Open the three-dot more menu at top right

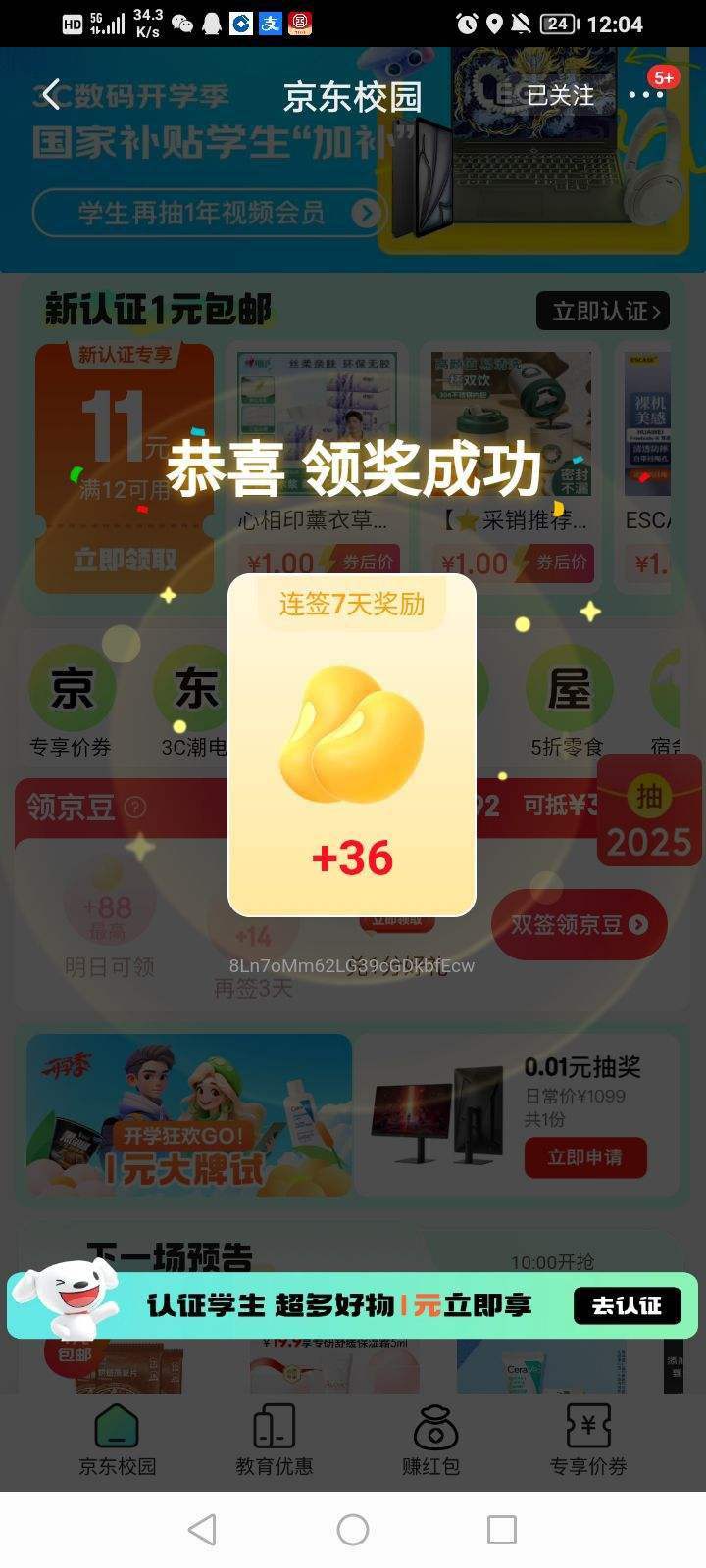click(x=644, y=96)
